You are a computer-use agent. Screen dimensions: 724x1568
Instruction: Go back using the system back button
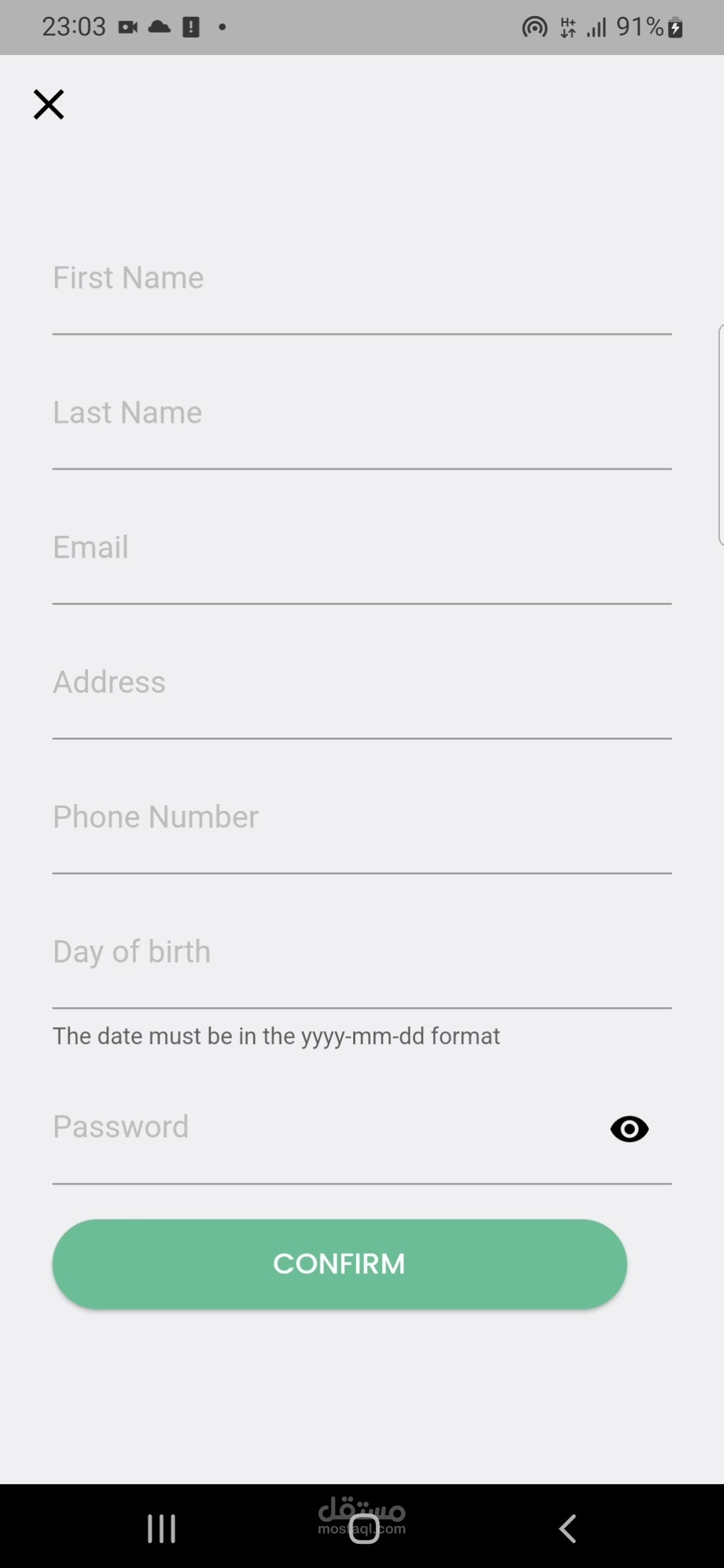tap(568, 1528)
